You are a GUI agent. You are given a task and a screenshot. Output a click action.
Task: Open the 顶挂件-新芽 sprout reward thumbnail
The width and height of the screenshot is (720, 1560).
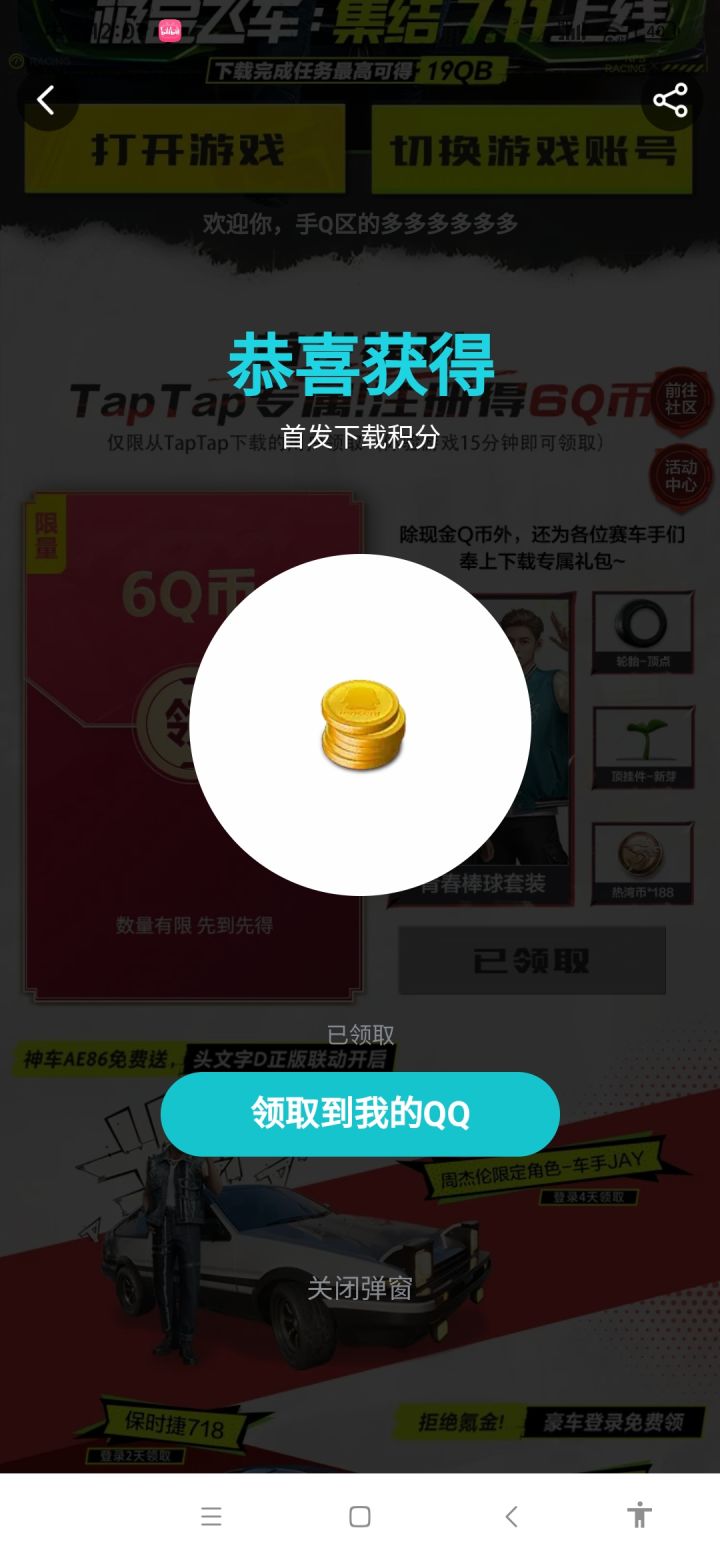(x=641, y=746)
